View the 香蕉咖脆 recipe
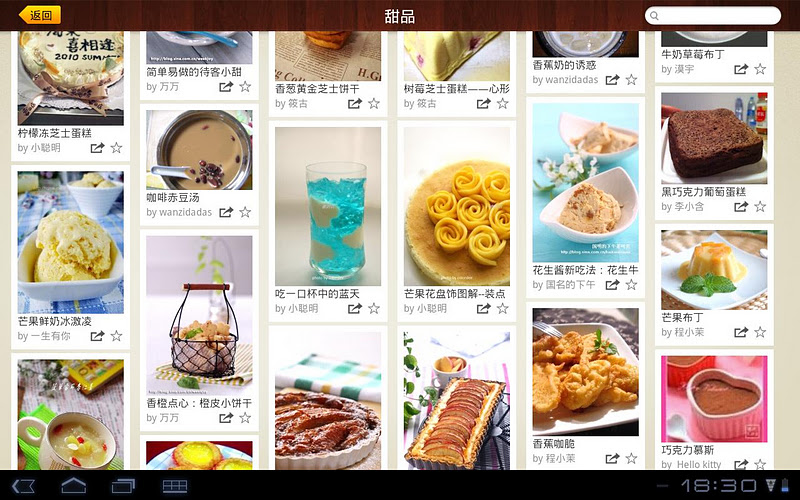Viewport: 800px width, 500px height. 585,376
